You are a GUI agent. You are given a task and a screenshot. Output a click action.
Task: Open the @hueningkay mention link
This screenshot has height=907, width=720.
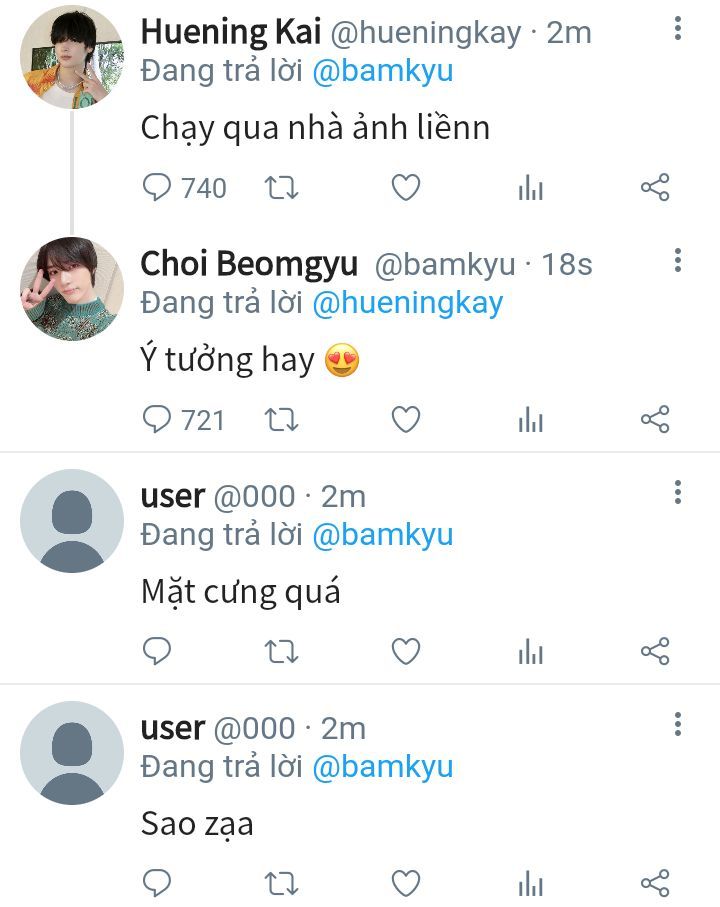tap(407, 303)
